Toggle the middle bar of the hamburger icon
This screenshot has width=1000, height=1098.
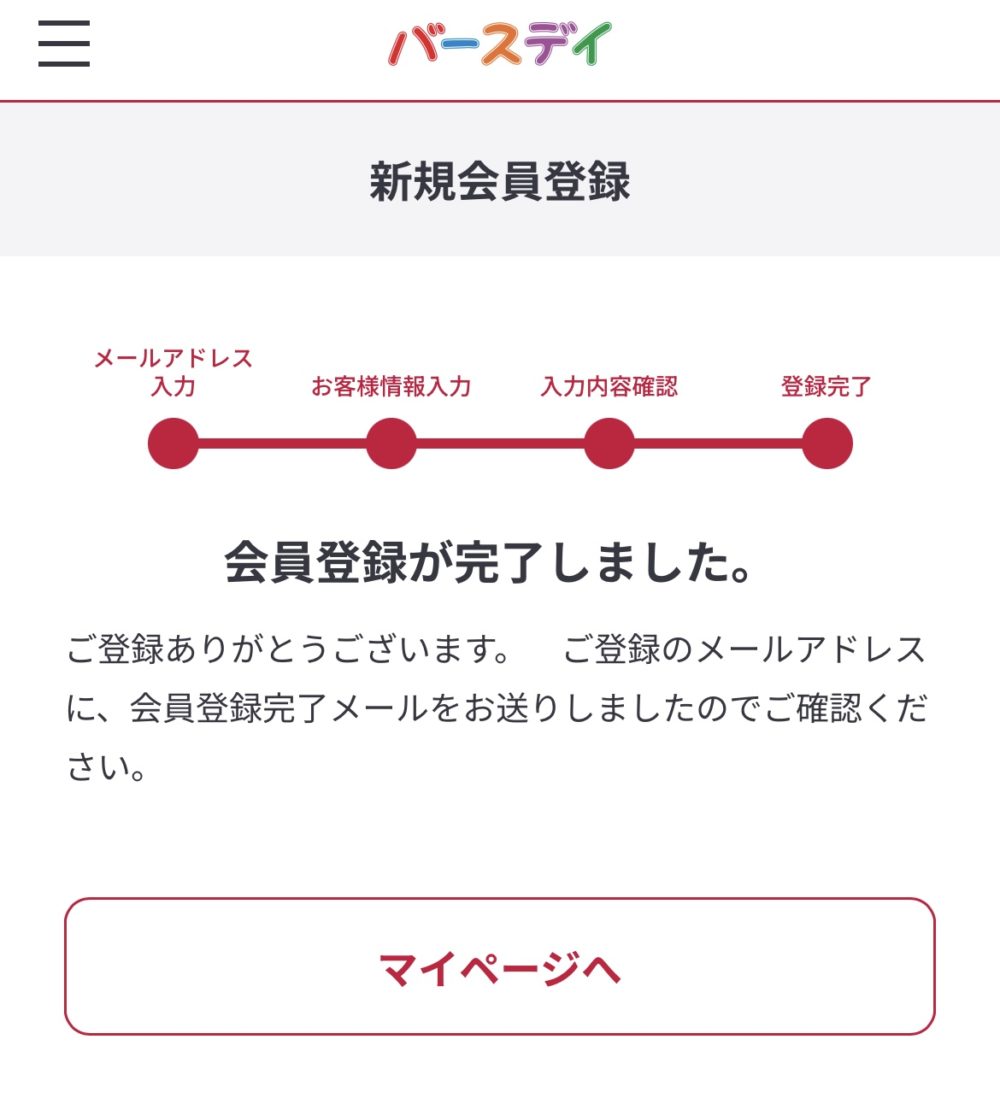(x=62, y=44)
